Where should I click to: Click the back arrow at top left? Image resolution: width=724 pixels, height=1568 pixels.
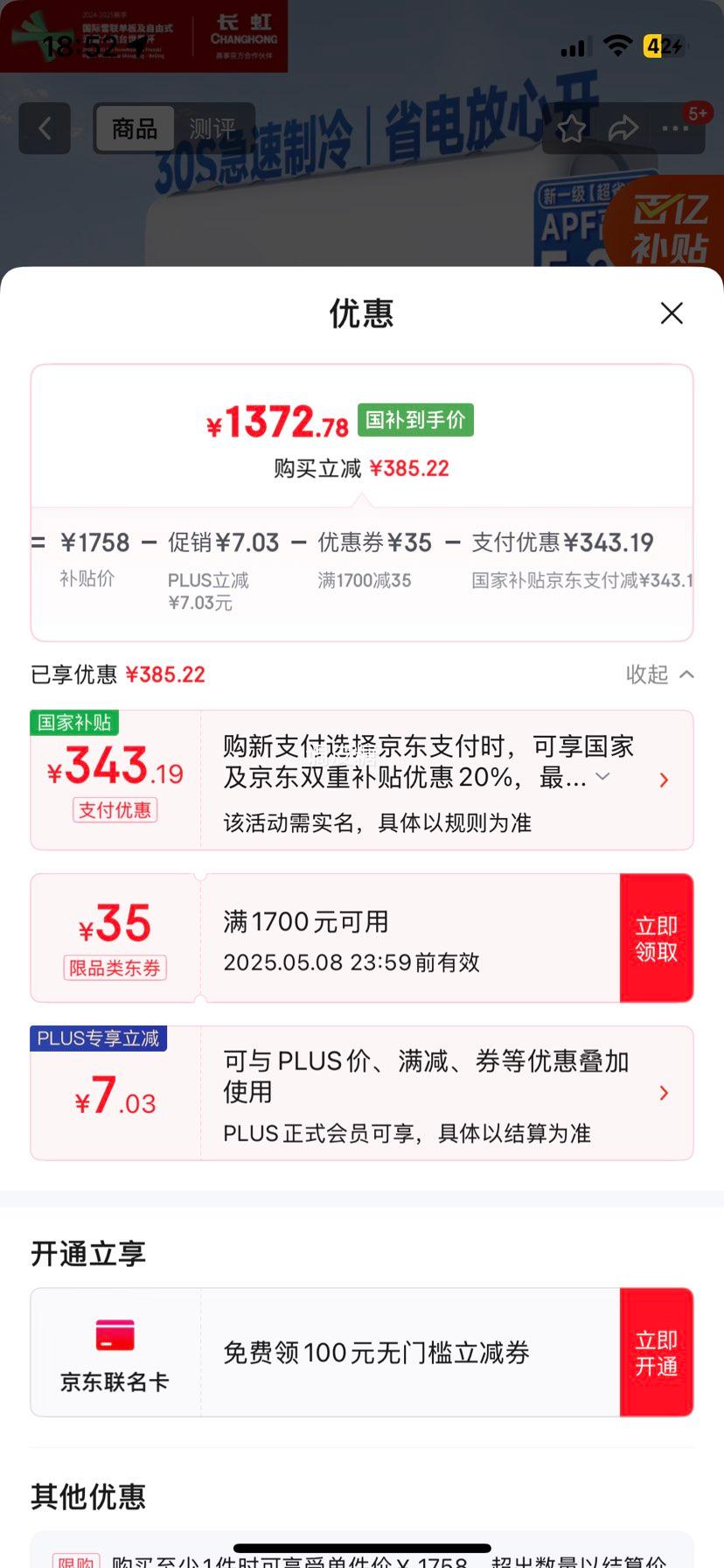(x=44, y=128)
